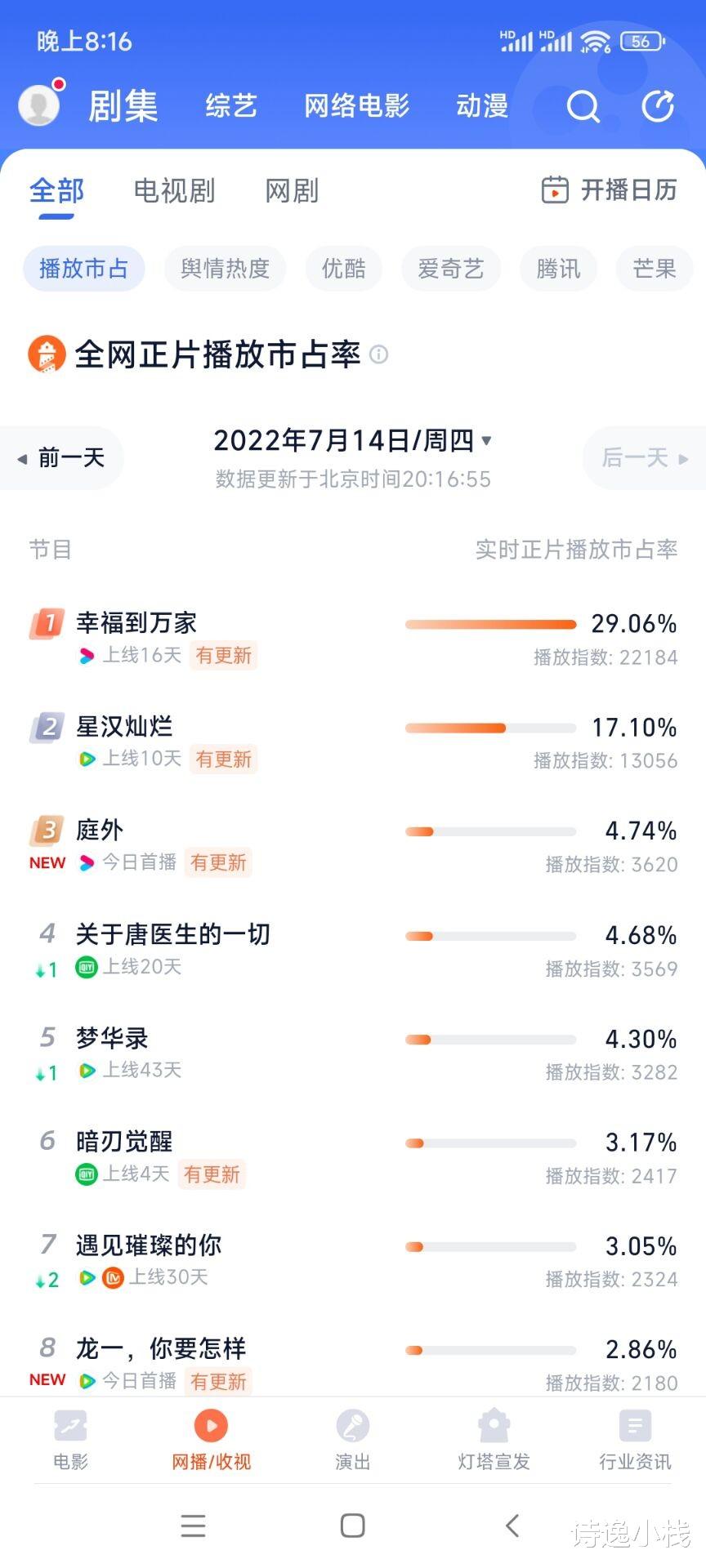Switch to the 动漫 tab

pos(482,106)
